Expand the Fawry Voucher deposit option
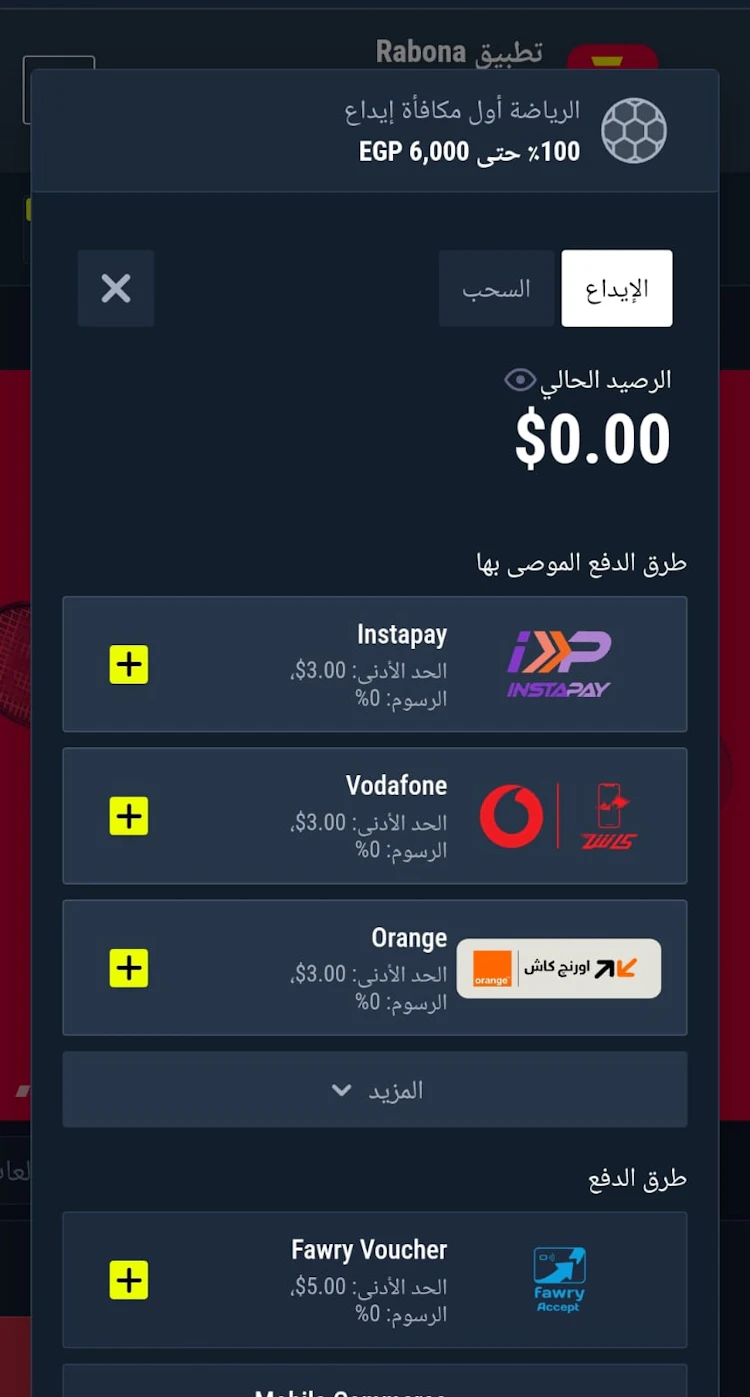The width and height of the screenshot is (750, 1397). [128, 1280]
